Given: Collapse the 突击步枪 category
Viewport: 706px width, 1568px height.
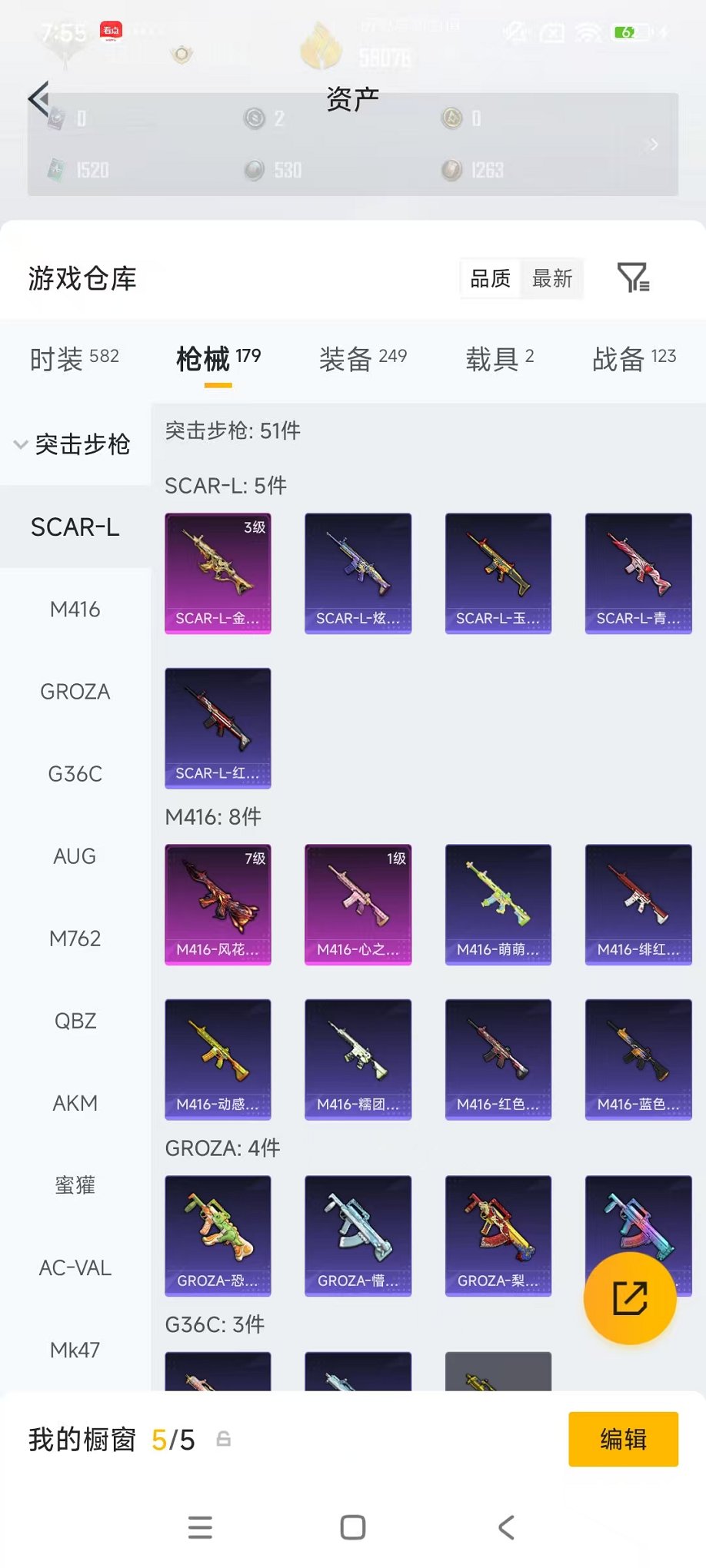Looking at the screenshot, I should [73, 444].
